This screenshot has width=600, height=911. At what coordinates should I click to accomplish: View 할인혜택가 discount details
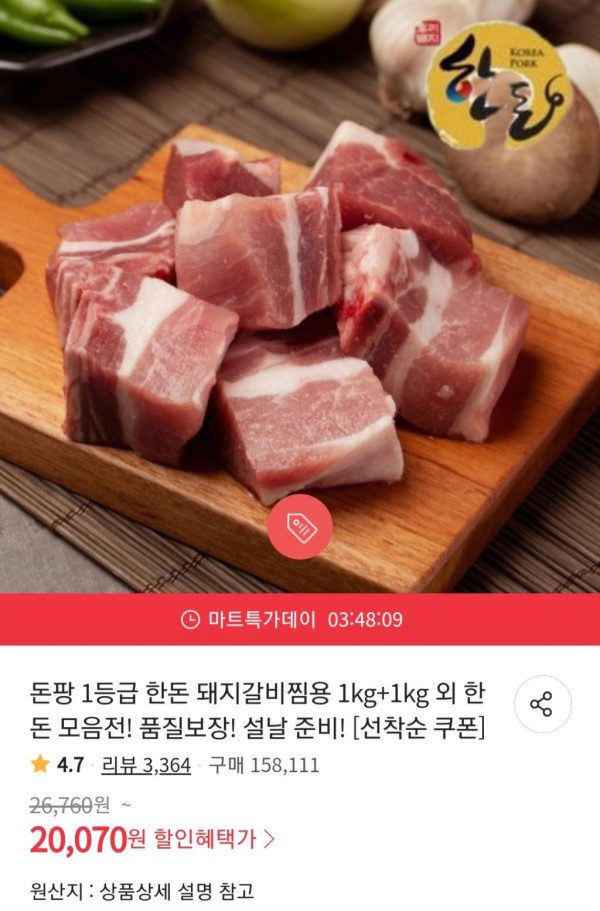point(214,839)
